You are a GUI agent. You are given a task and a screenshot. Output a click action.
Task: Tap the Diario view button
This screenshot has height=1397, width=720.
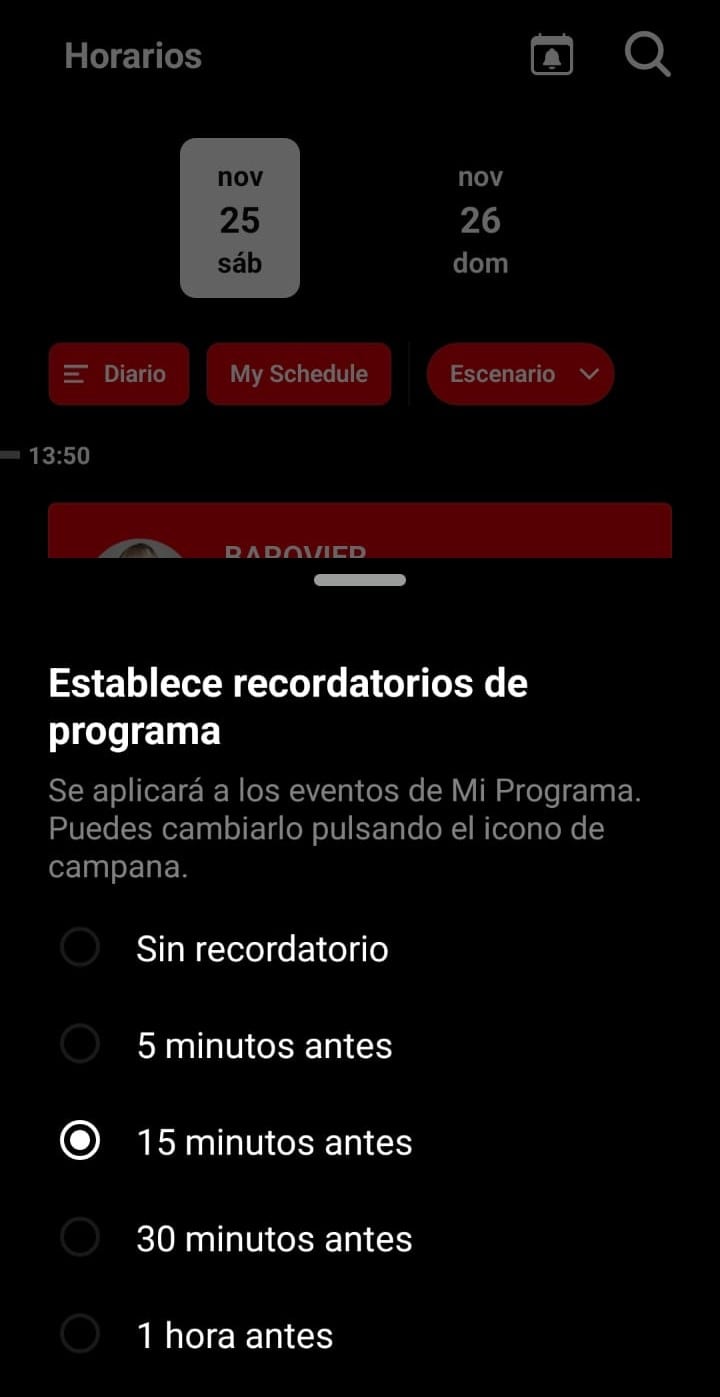[x=118, y=374]
